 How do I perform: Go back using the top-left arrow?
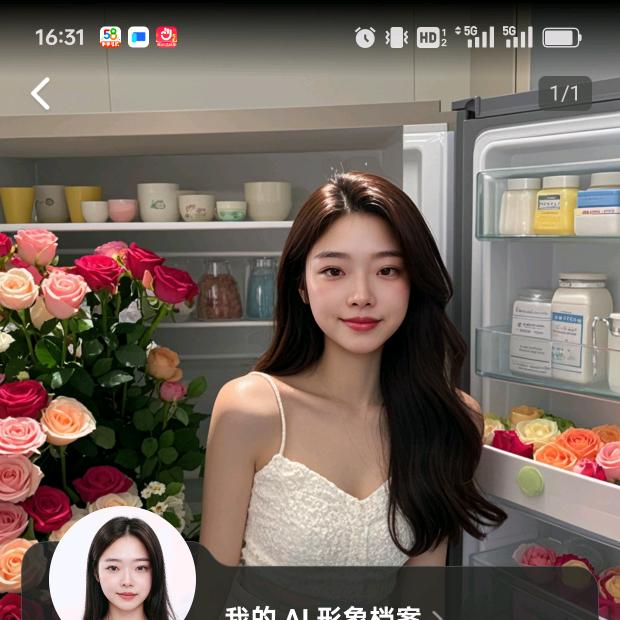[x=40, y=94]
